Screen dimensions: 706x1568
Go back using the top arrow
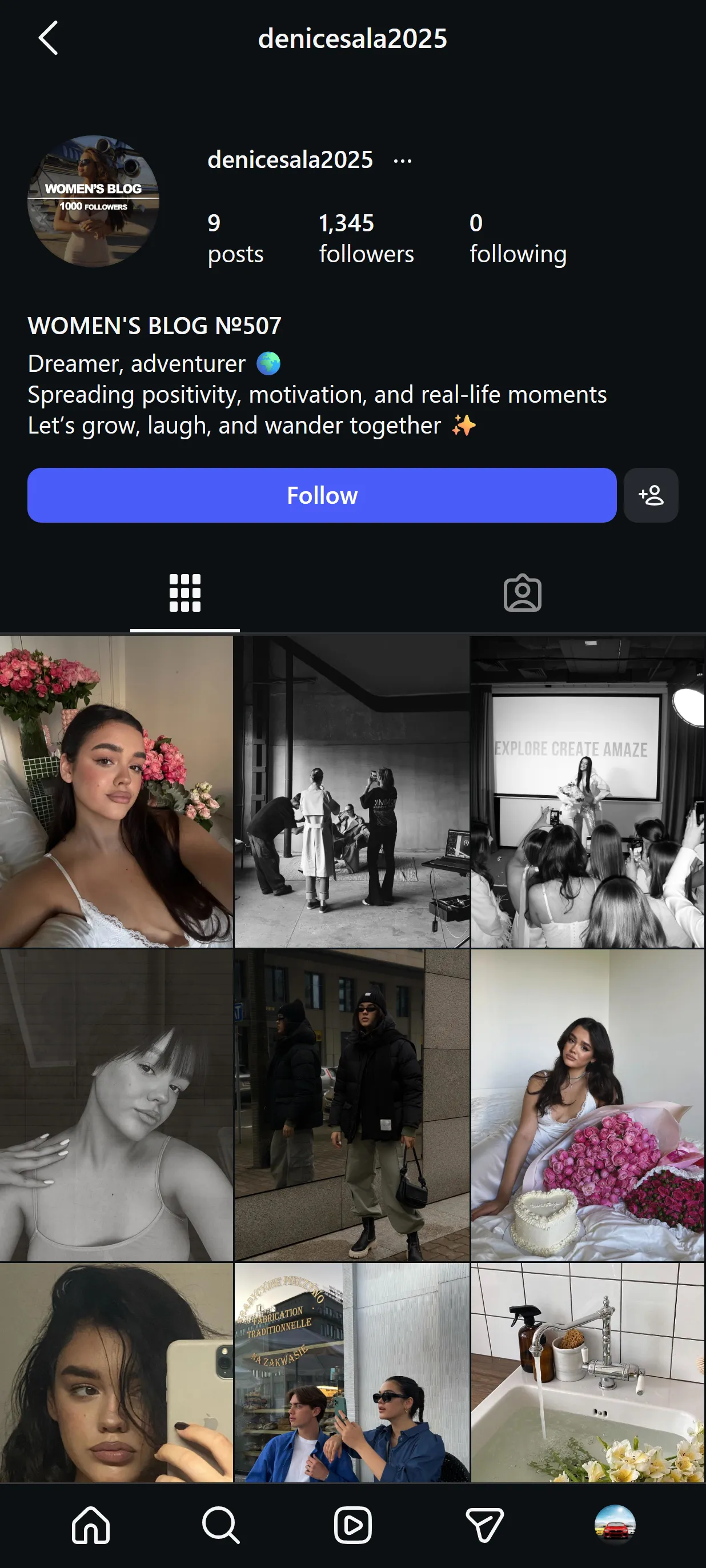48,38
